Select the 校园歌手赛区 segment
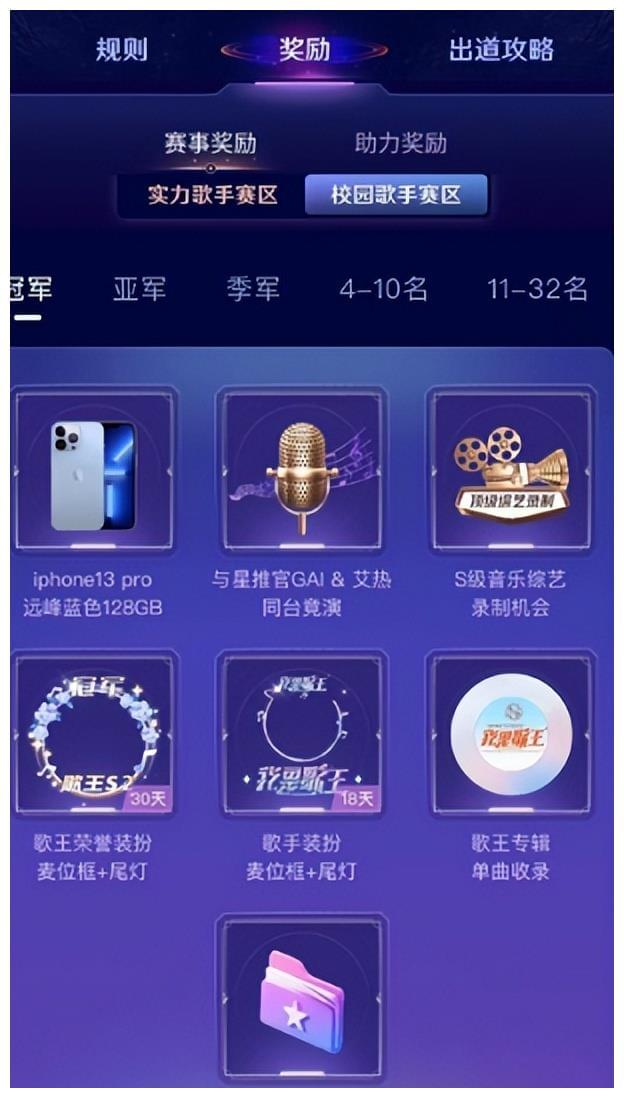The height and width of the screenshot is (1098, 624). coord(396,195)
